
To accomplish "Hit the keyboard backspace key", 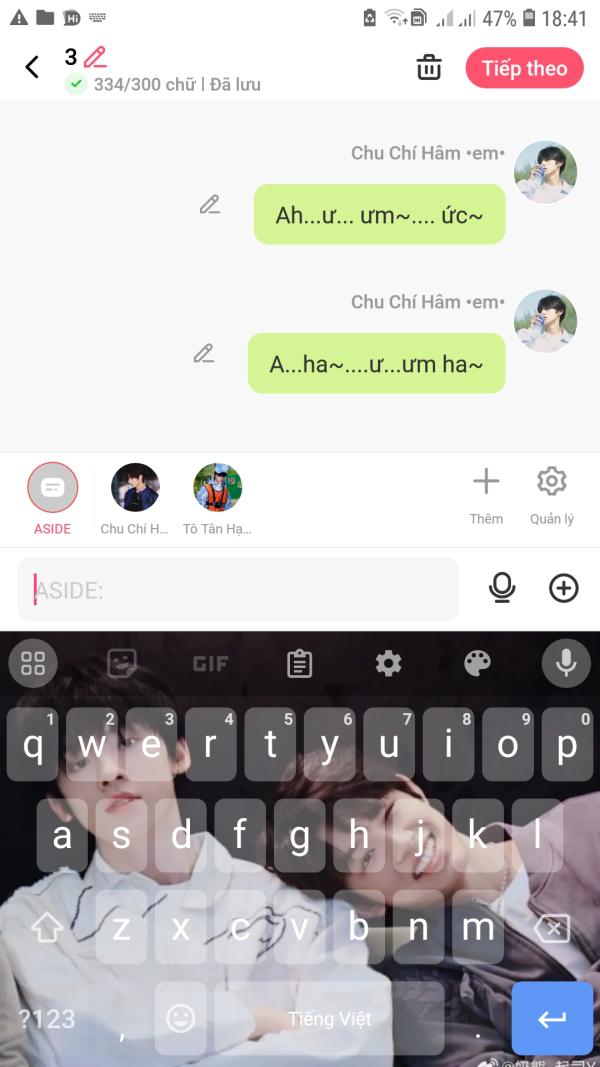I will pos(551,929).
